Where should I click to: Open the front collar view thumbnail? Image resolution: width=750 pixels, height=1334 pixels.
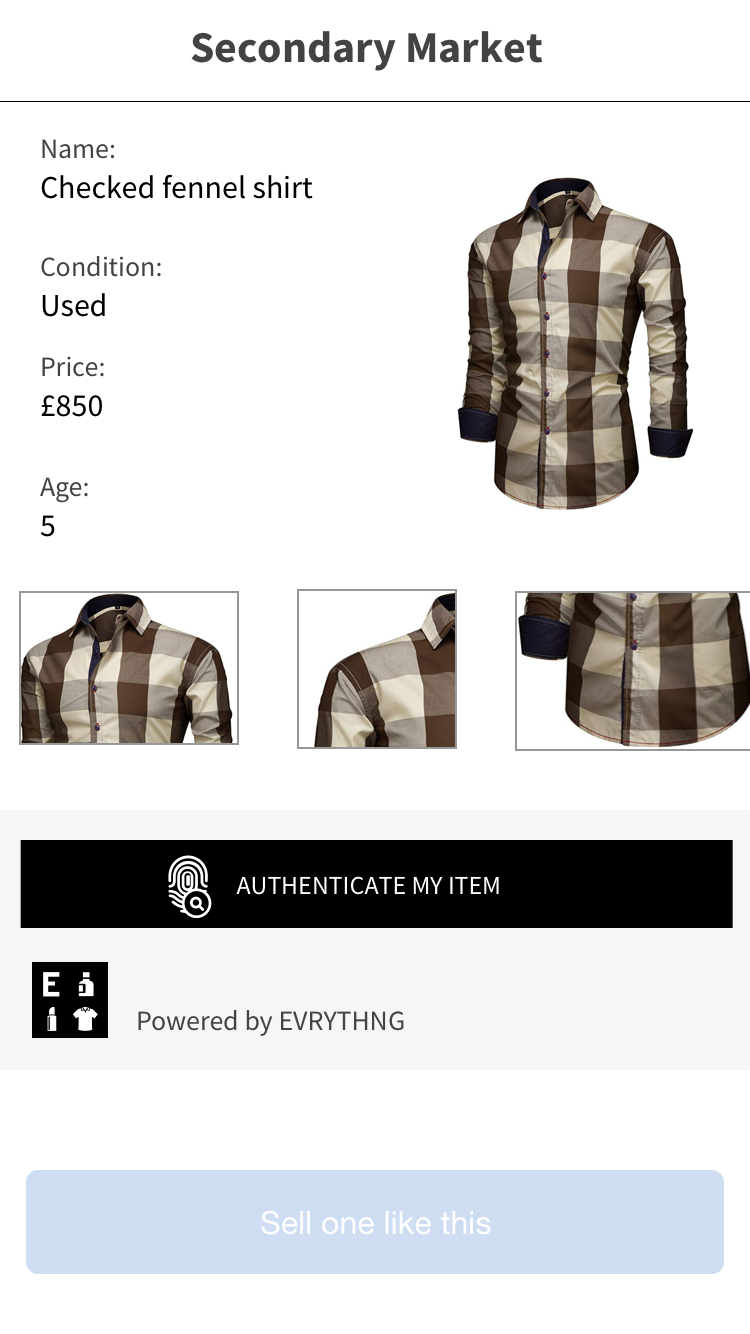coord(129,668)
